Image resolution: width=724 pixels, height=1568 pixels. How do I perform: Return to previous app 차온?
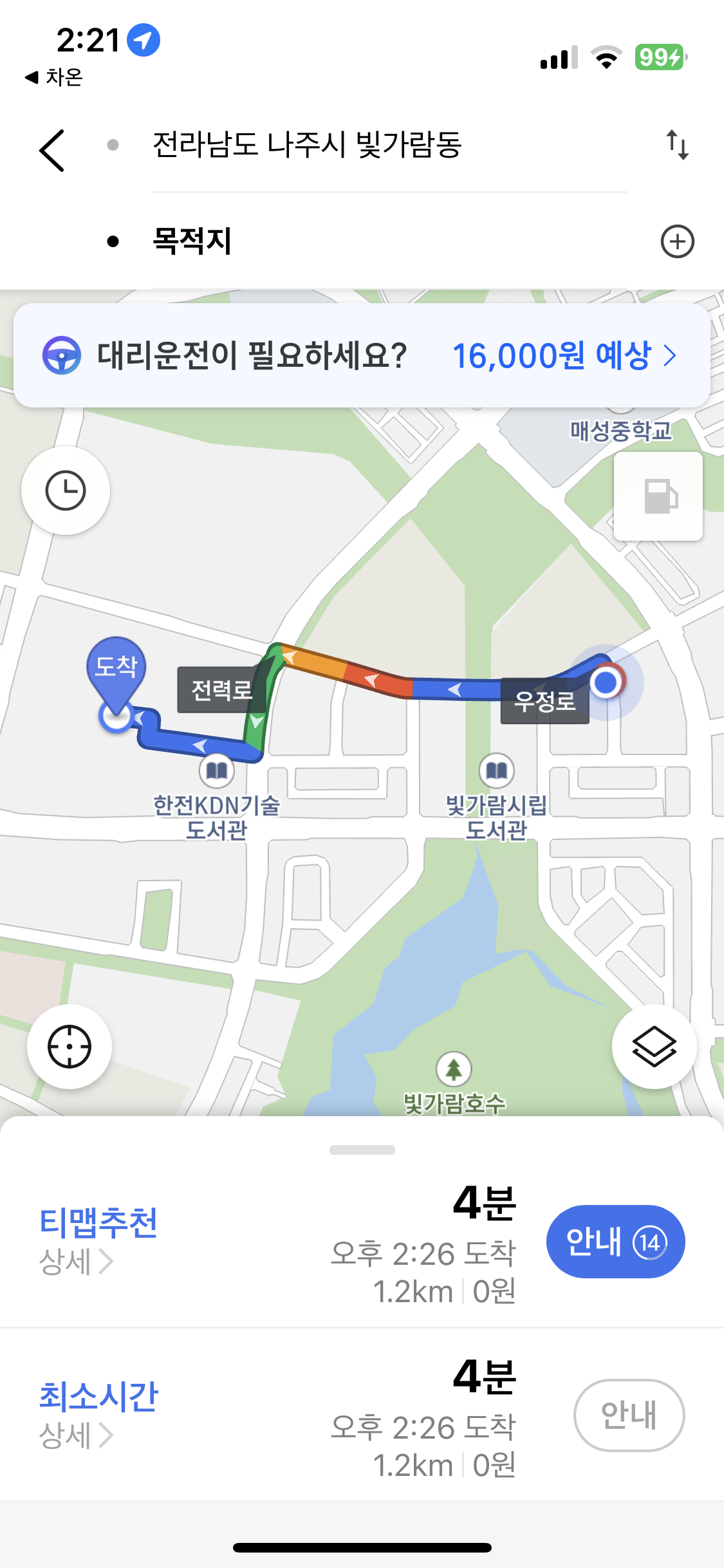pyautogui.click(x=54, y=77)
